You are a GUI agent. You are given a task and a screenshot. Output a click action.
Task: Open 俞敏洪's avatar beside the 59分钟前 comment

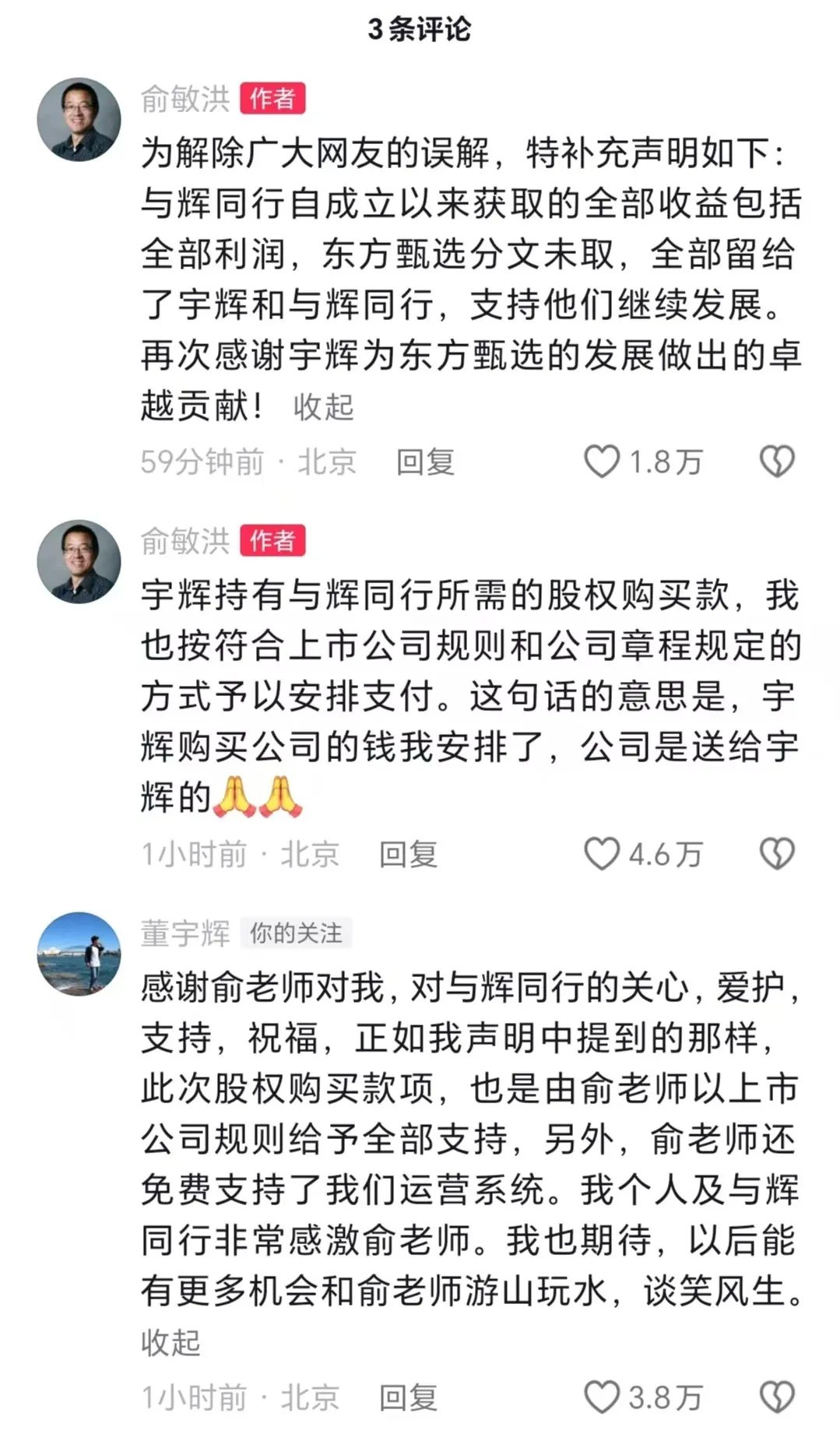click(x=79, y=120)
